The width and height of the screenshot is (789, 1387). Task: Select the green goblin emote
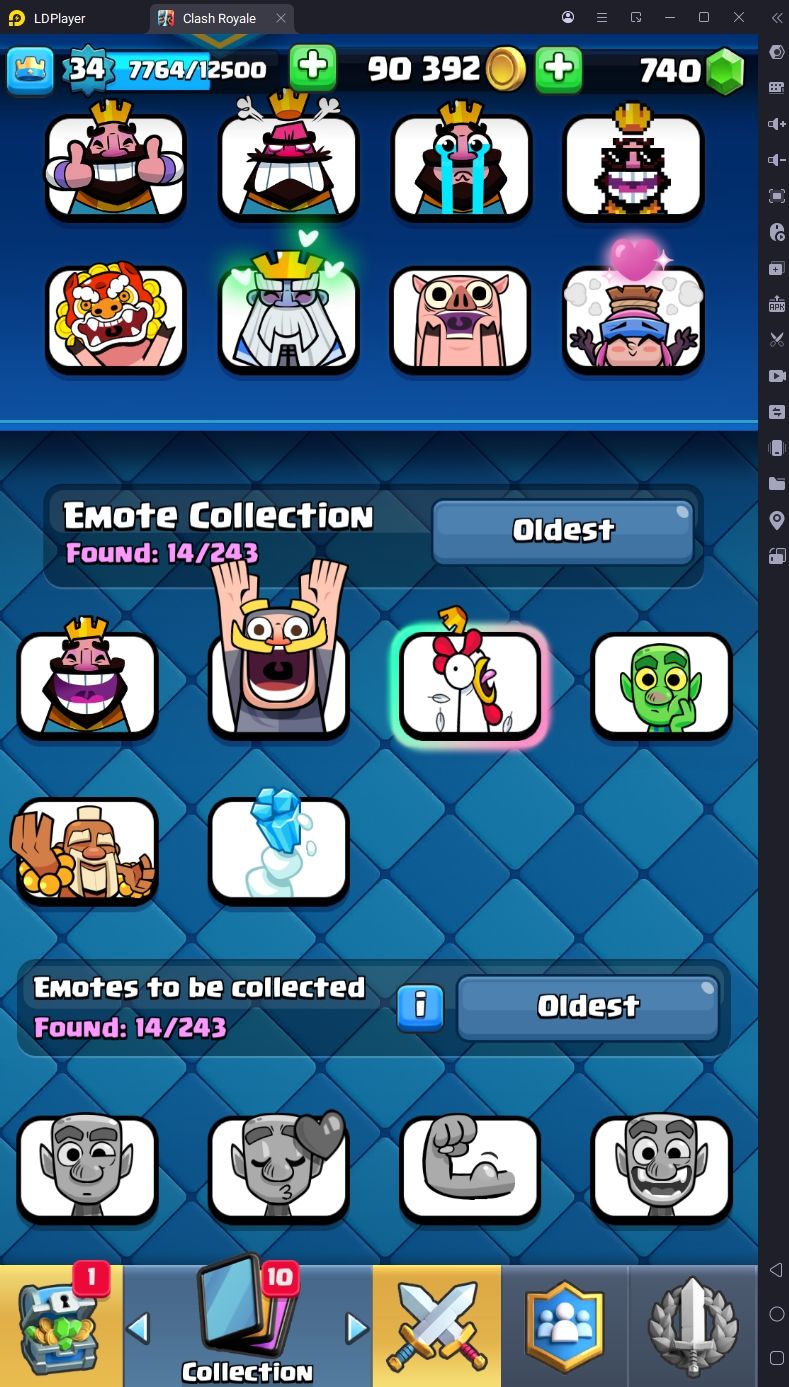(662, 685)
